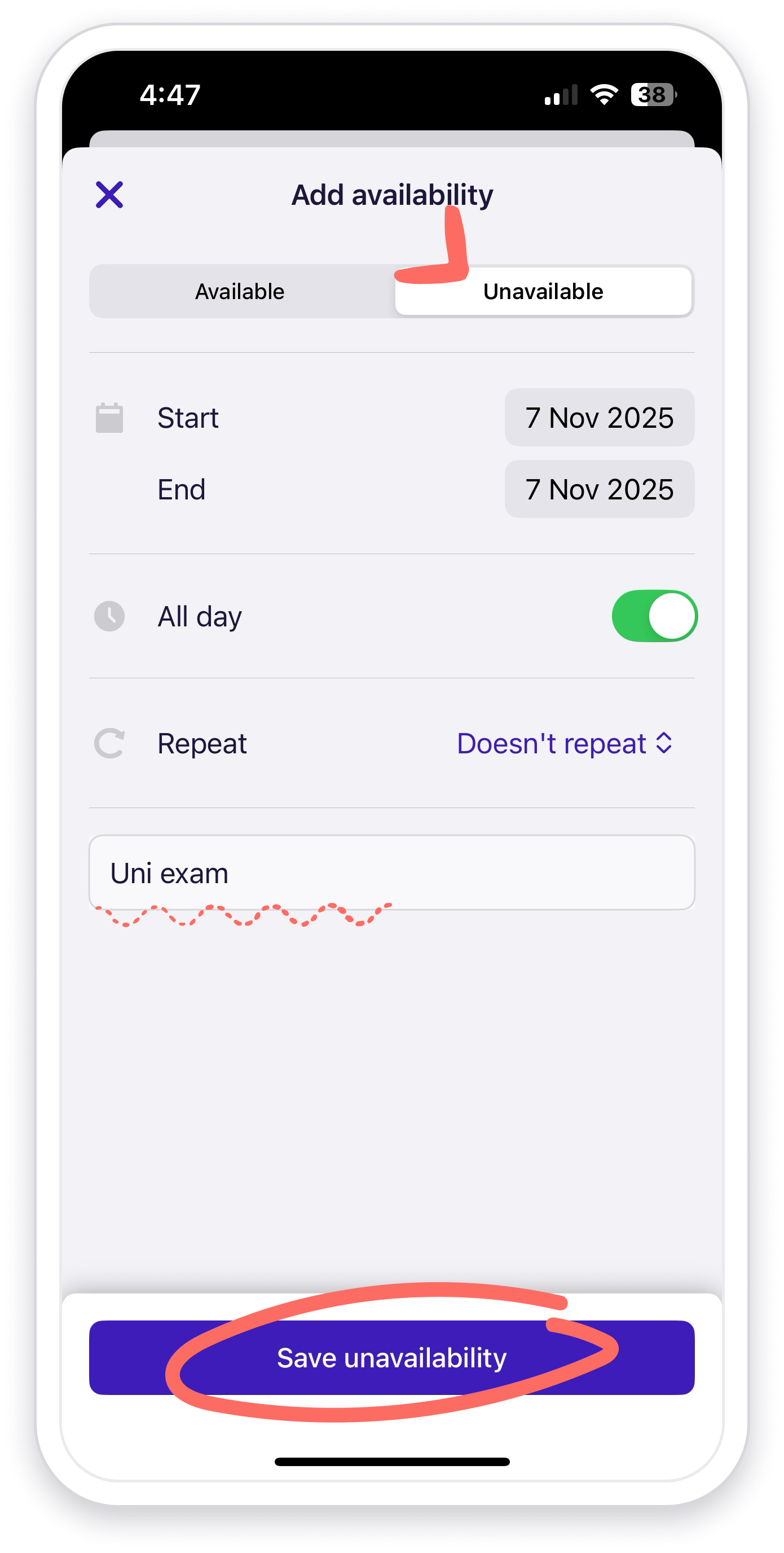This screenshot has height=1553, width=784.
Task: Tap Save unavailability
Action: [391, 1358]
